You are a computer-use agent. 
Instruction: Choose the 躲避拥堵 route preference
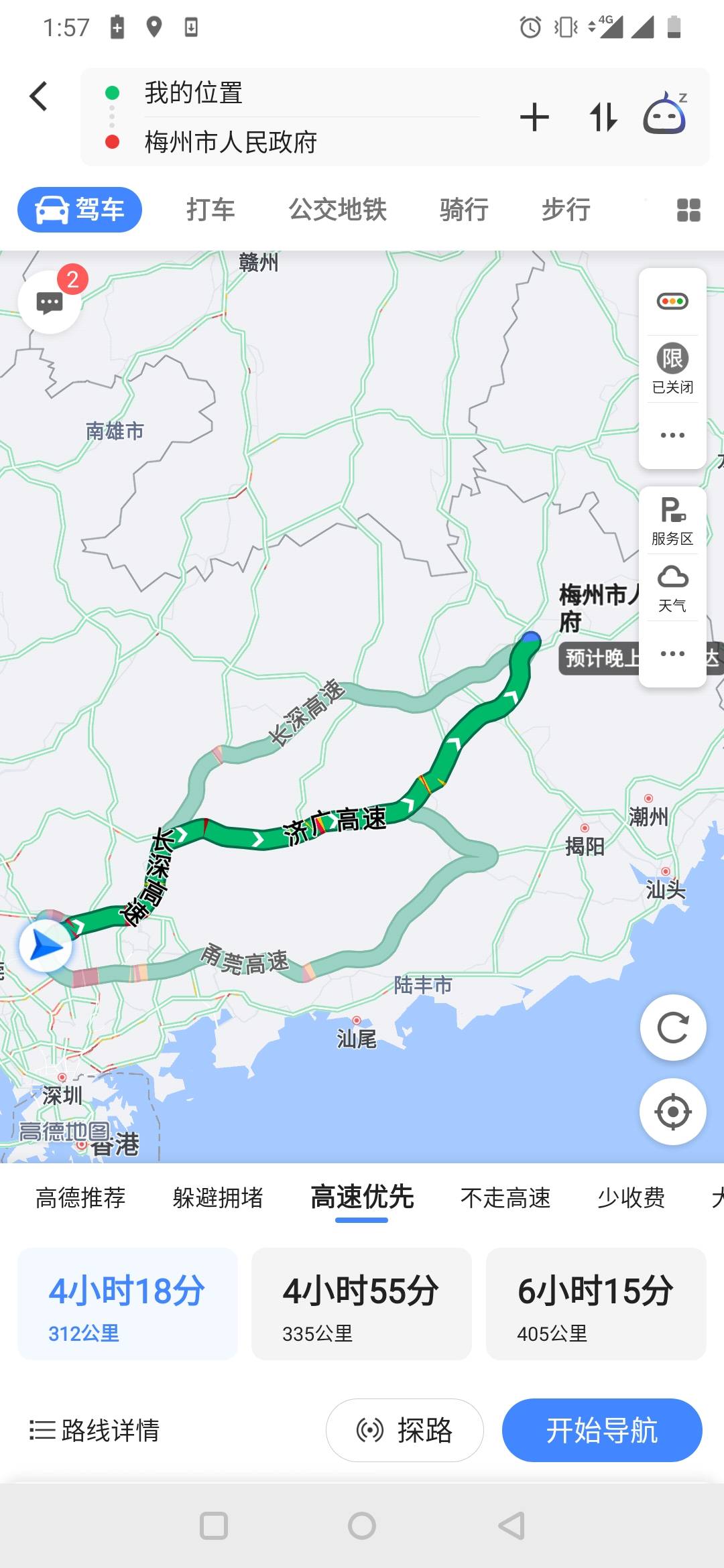click(218, 1197)
